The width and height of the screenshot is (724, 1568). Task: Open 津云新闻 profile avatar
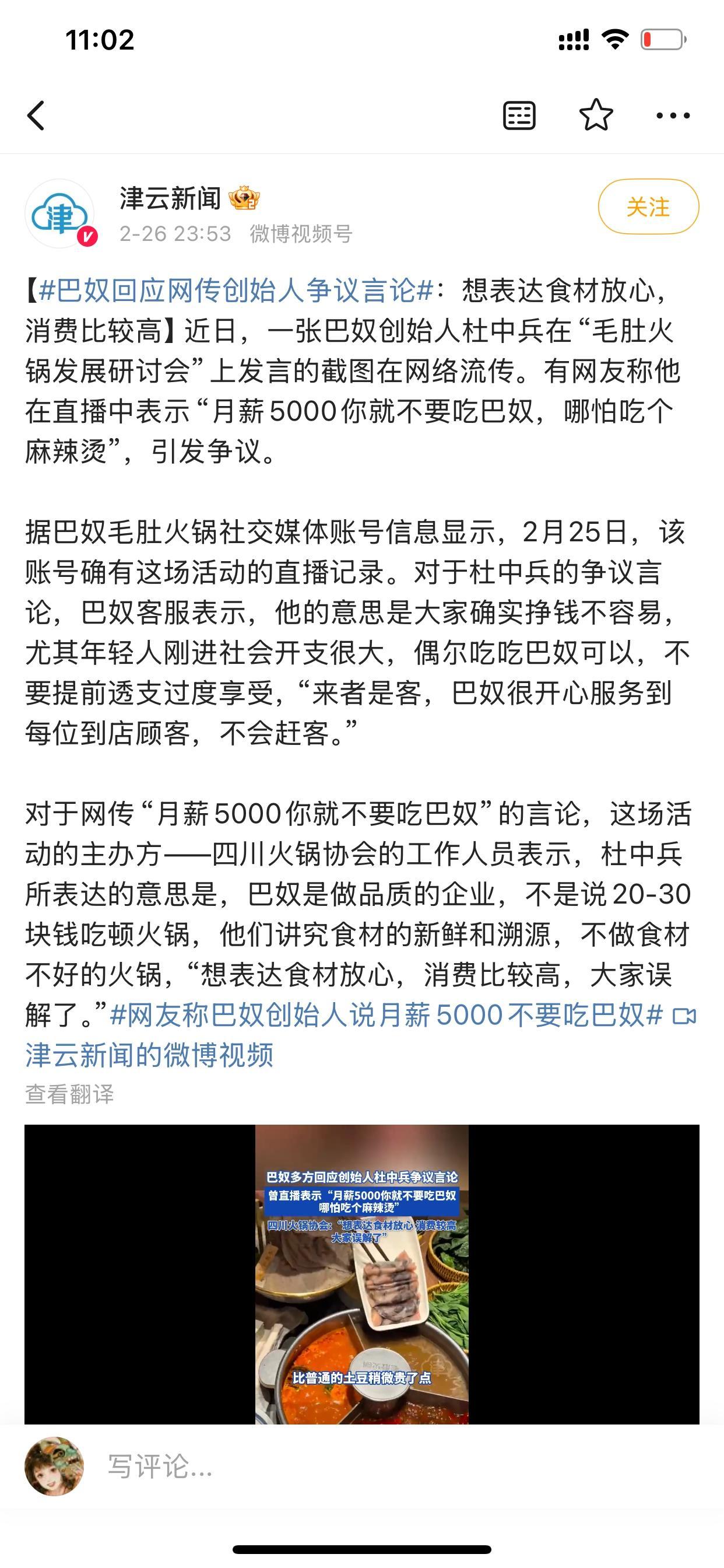pos(59,213)
